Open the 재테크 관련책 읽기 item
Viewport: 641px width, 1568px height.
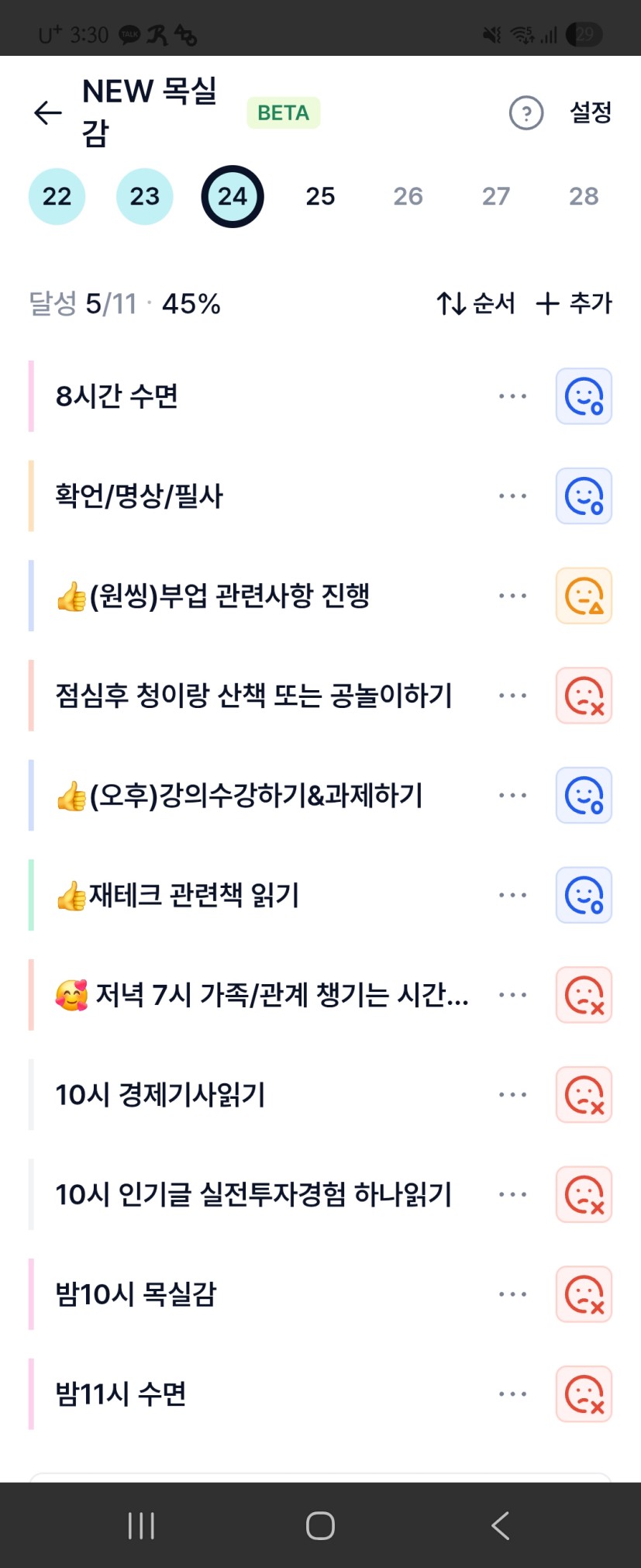point(194,896)
